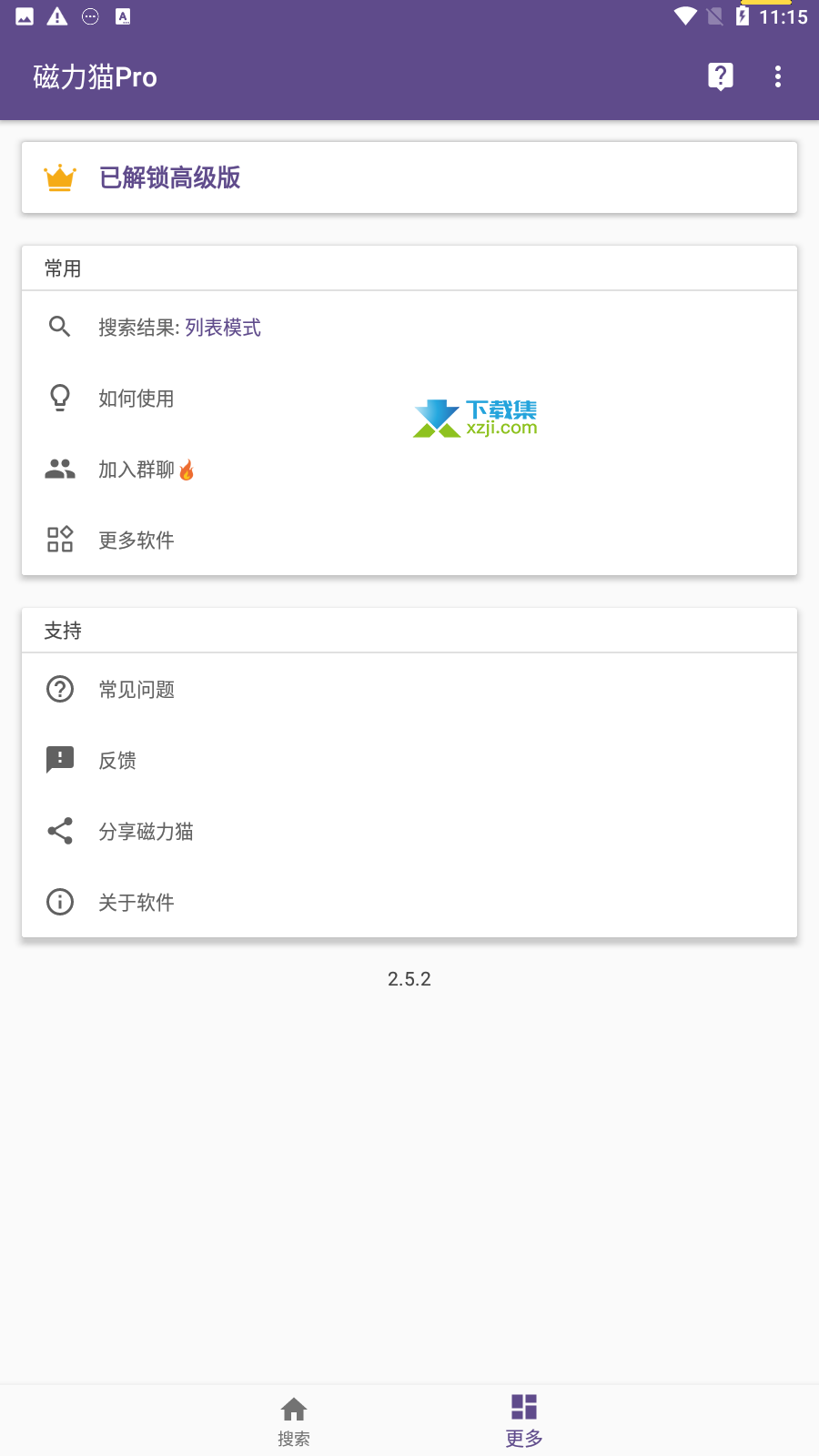Switch to the 搜索 tab

(294, 1421)
